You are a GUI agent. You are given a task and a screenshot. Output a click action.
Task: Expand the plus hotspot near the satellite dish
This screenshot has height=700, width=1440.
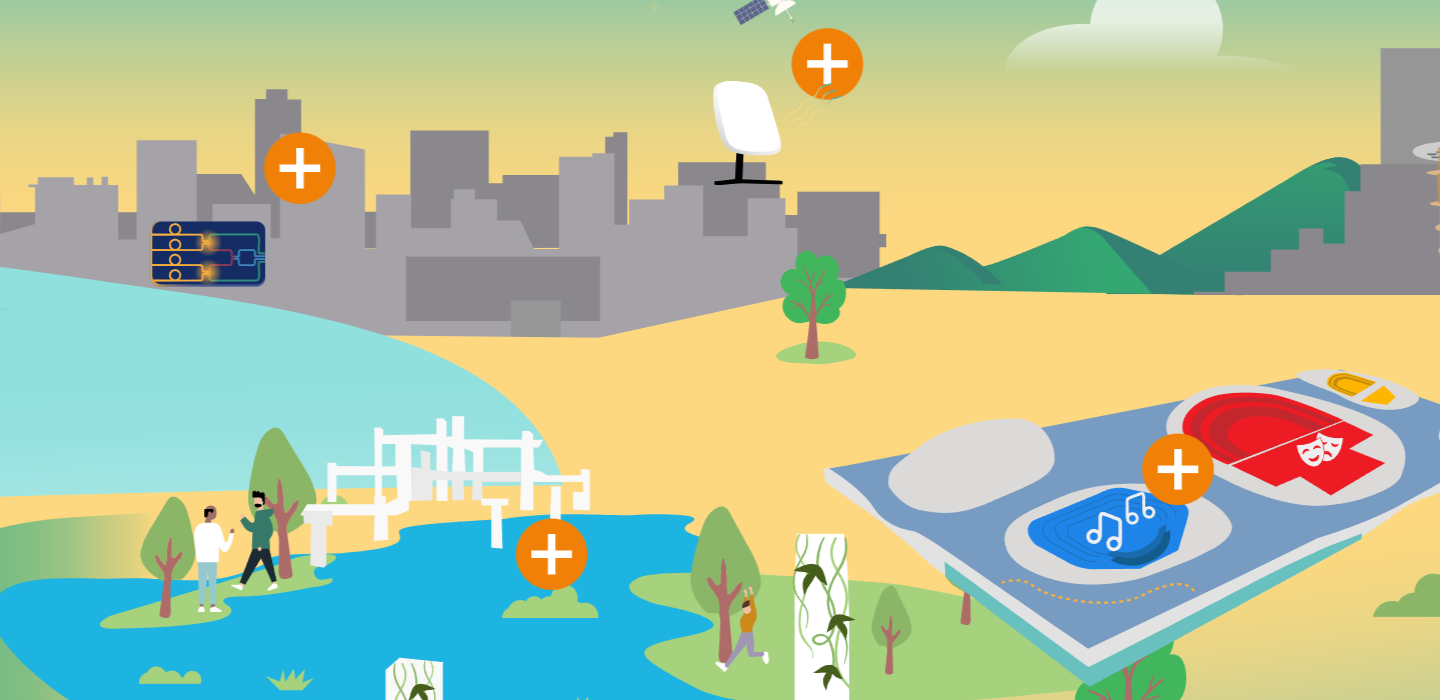coord(827,64)
